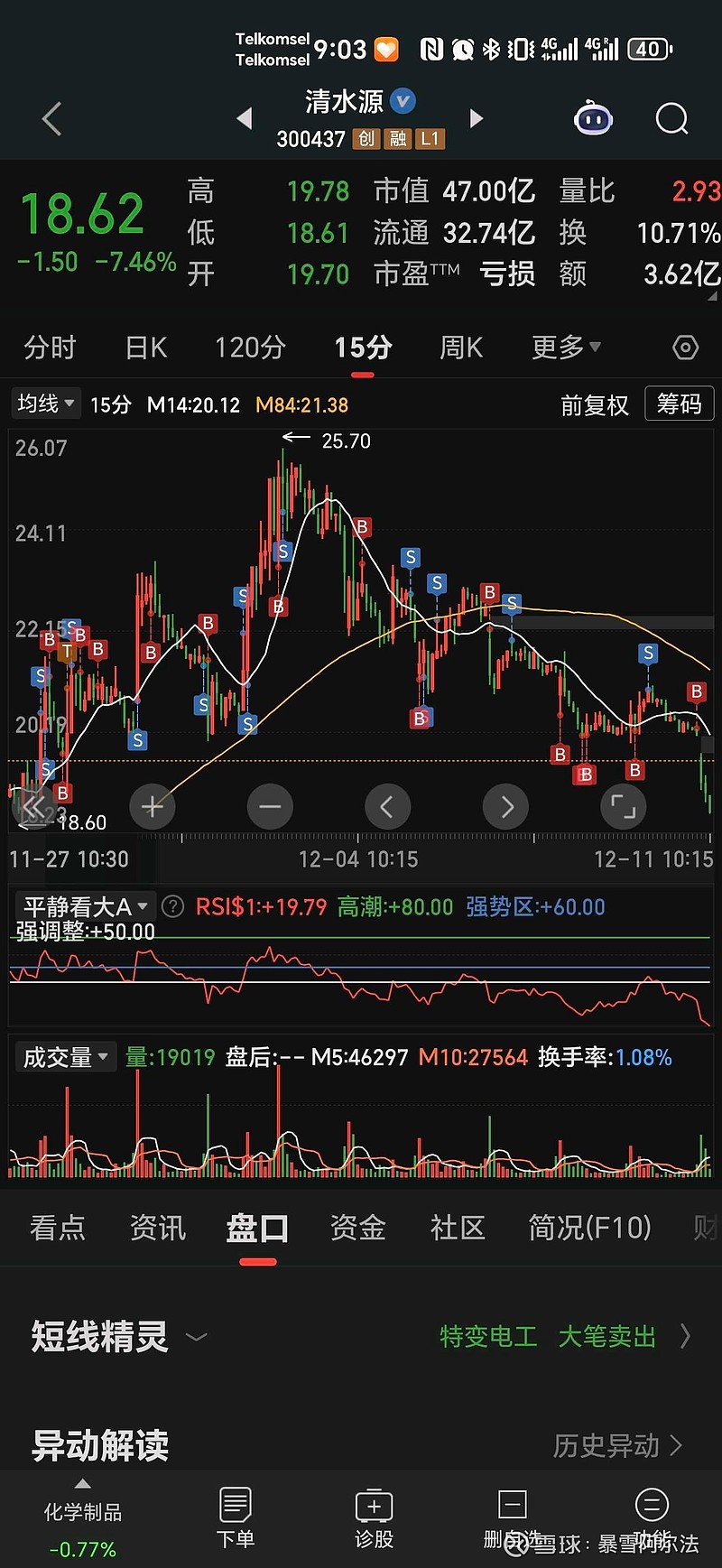
Task: Open 下单 to place an order
Action: [236, 1518]
